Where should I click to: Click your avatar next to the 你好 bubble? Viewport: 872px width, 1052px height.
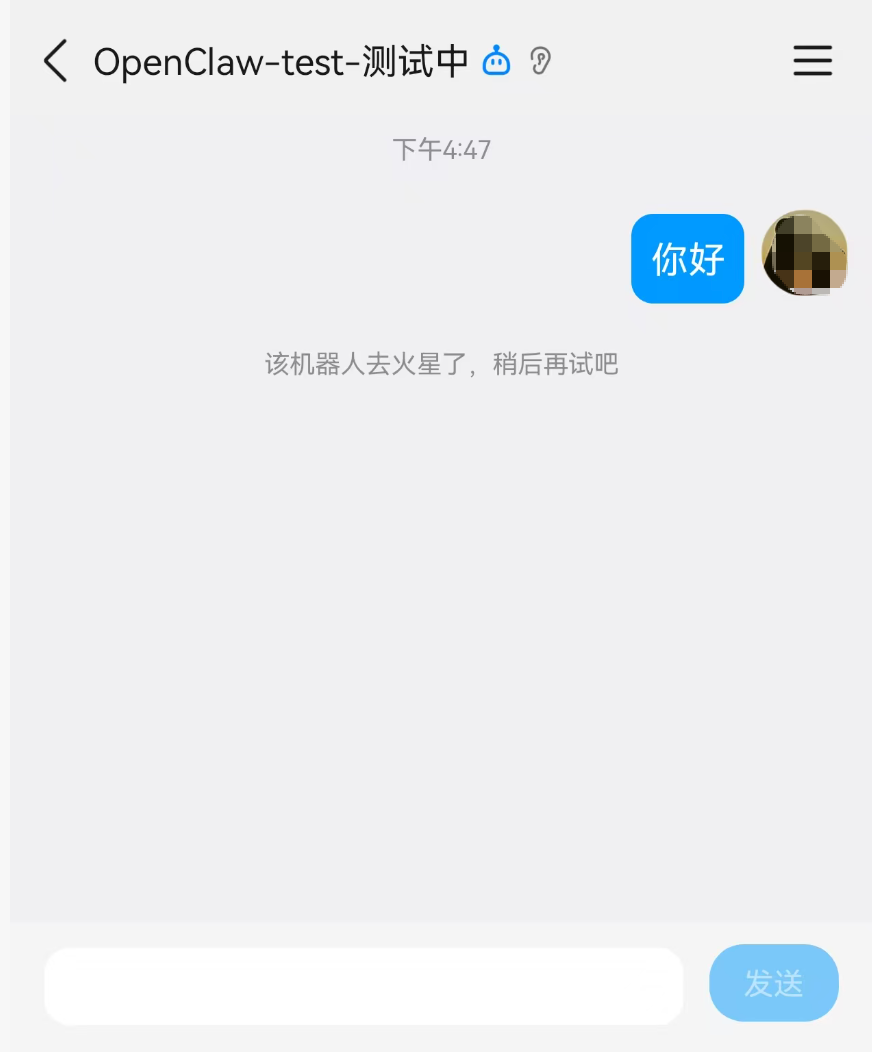[x=805, y=254]
